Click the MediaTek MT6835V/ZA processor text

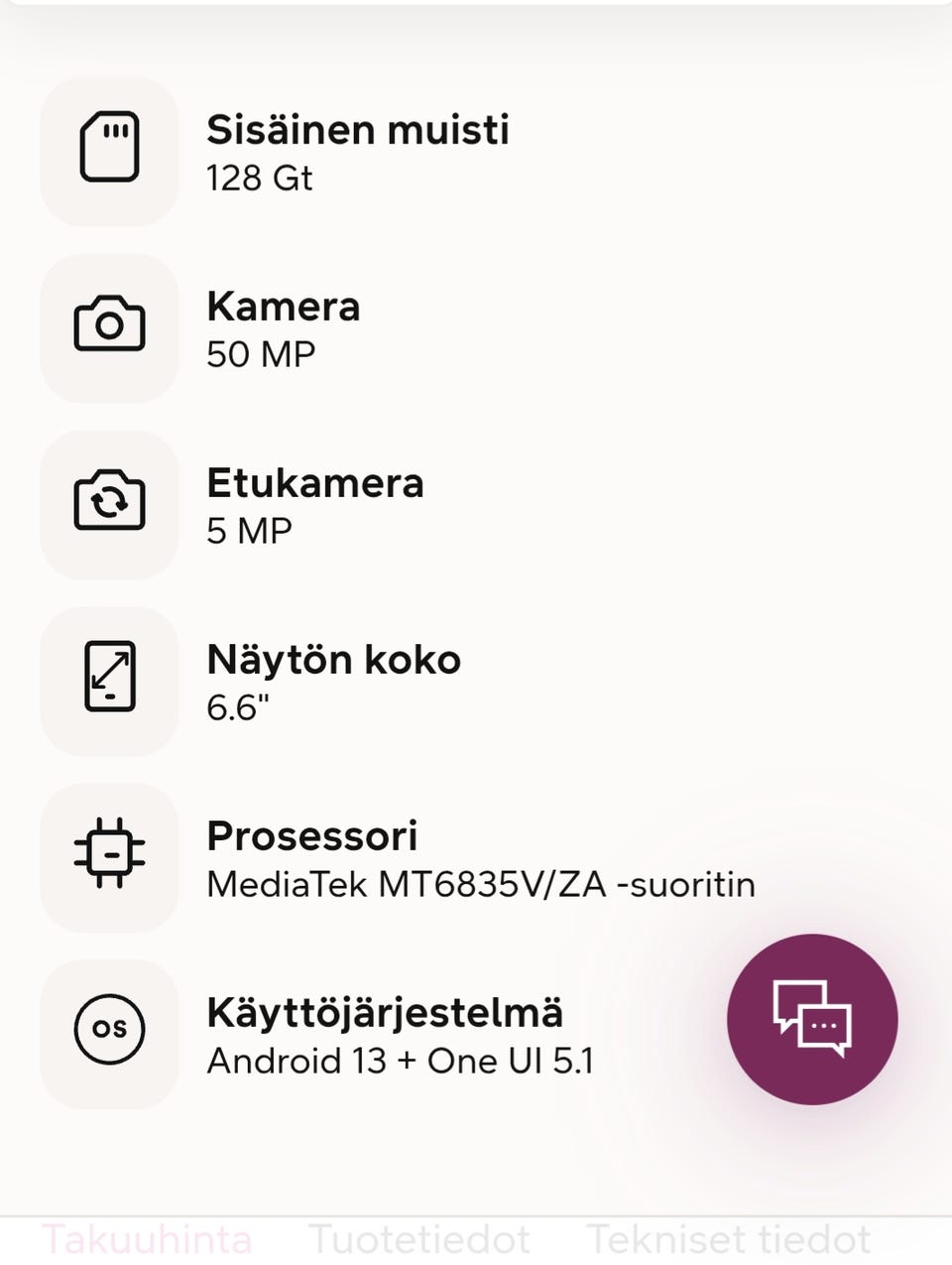point(480,884)
